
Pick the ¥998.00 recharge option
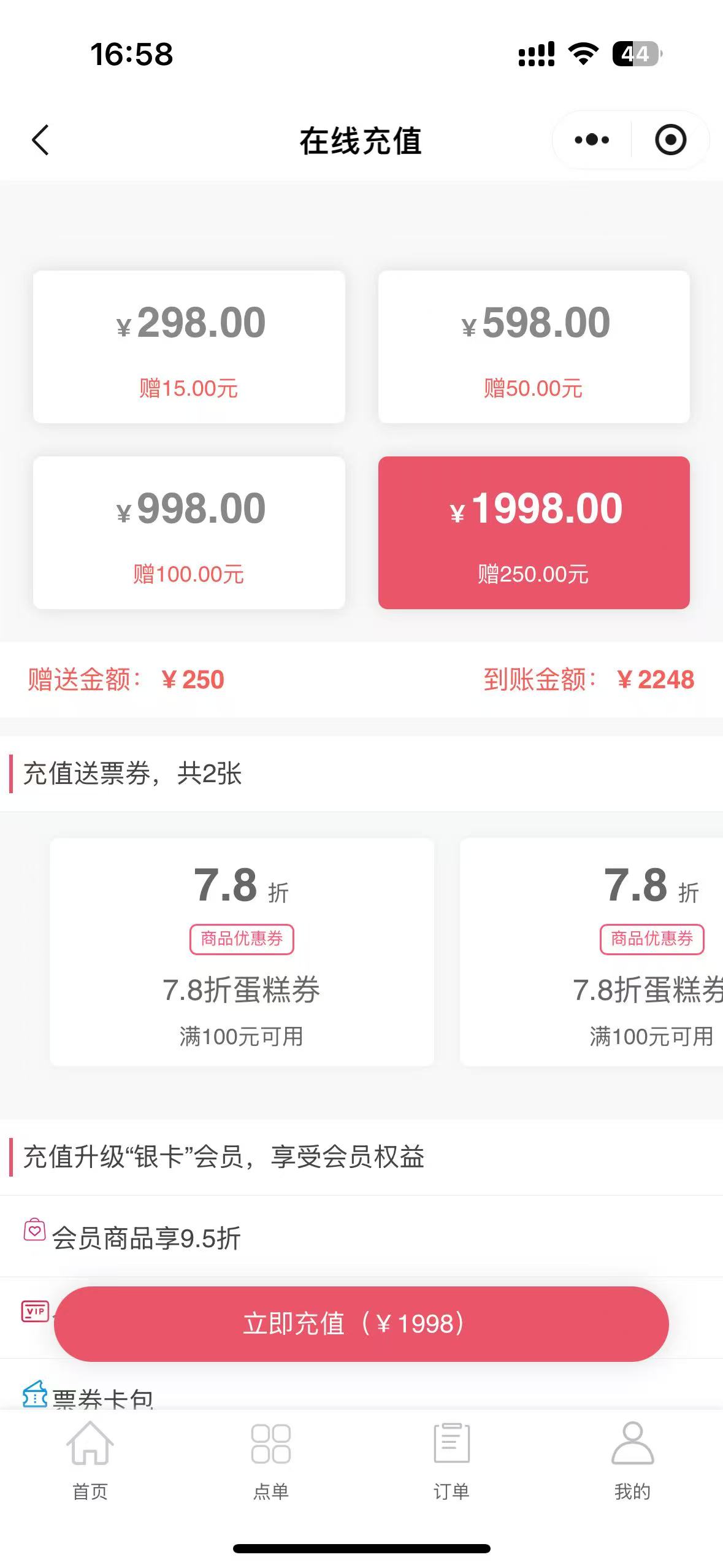point(189,532)
